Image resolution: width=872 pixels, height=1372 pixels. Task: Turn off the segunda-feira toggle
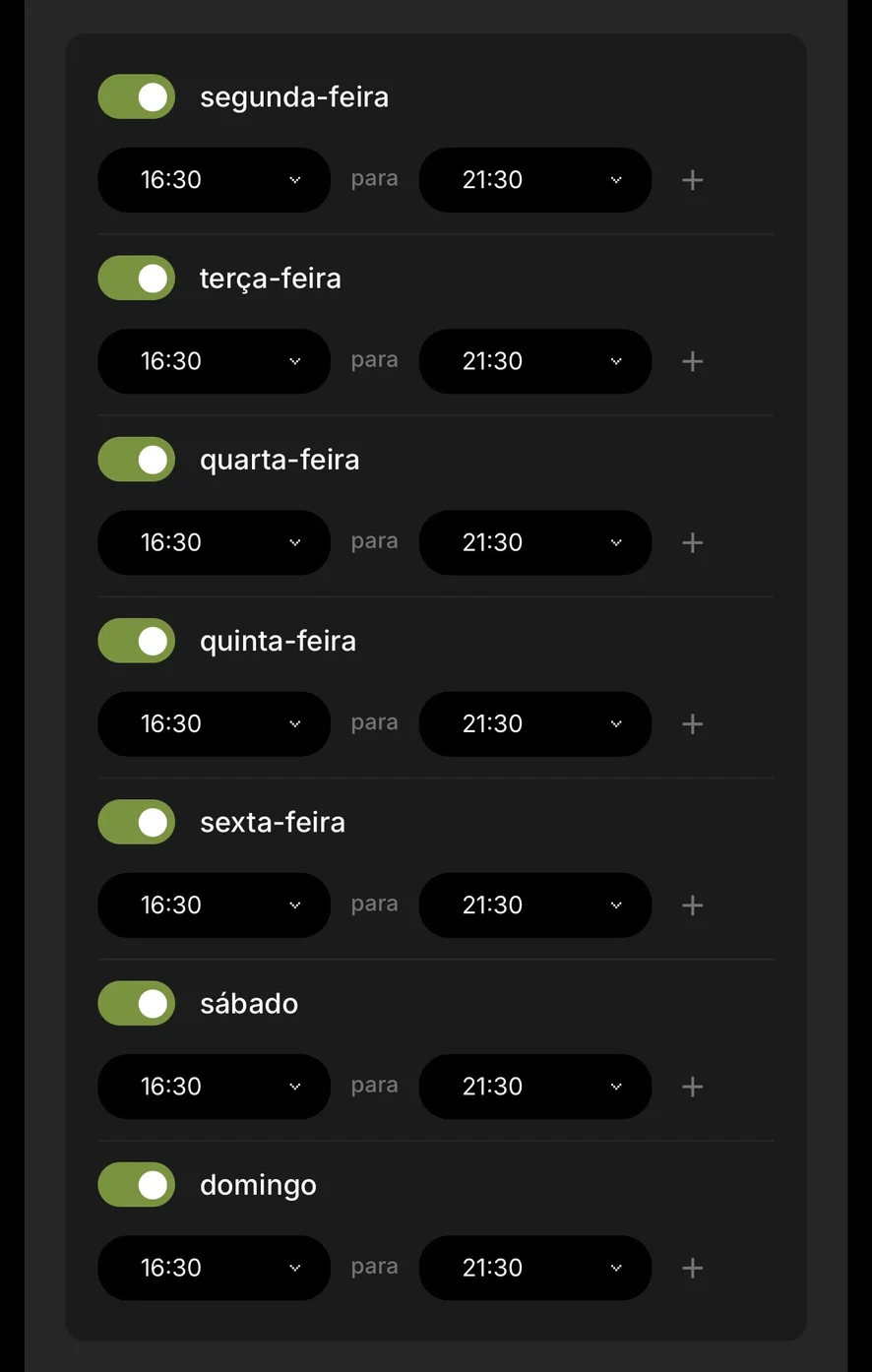tap(136, 96)
